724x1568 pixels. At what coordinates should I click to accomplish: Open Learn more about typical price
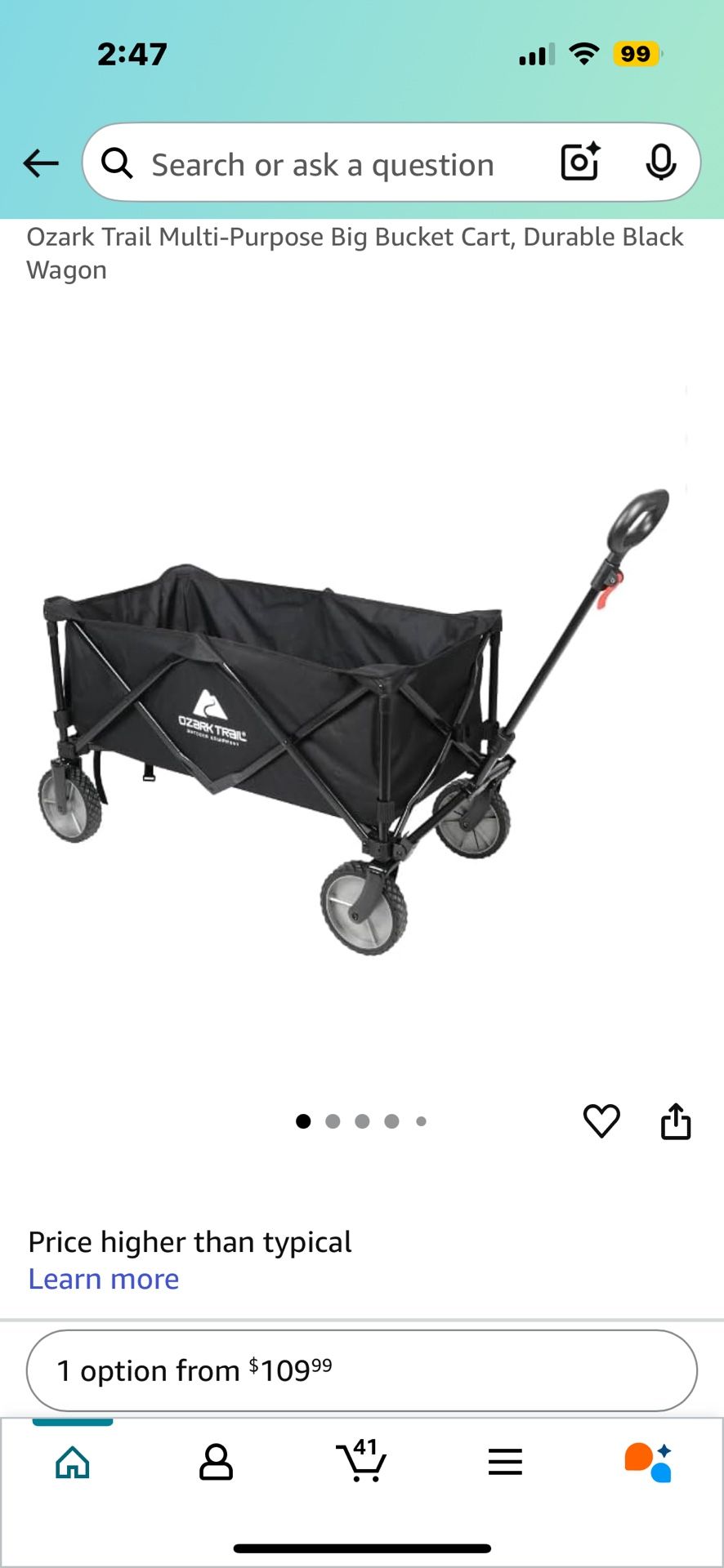pos(104,1279)
